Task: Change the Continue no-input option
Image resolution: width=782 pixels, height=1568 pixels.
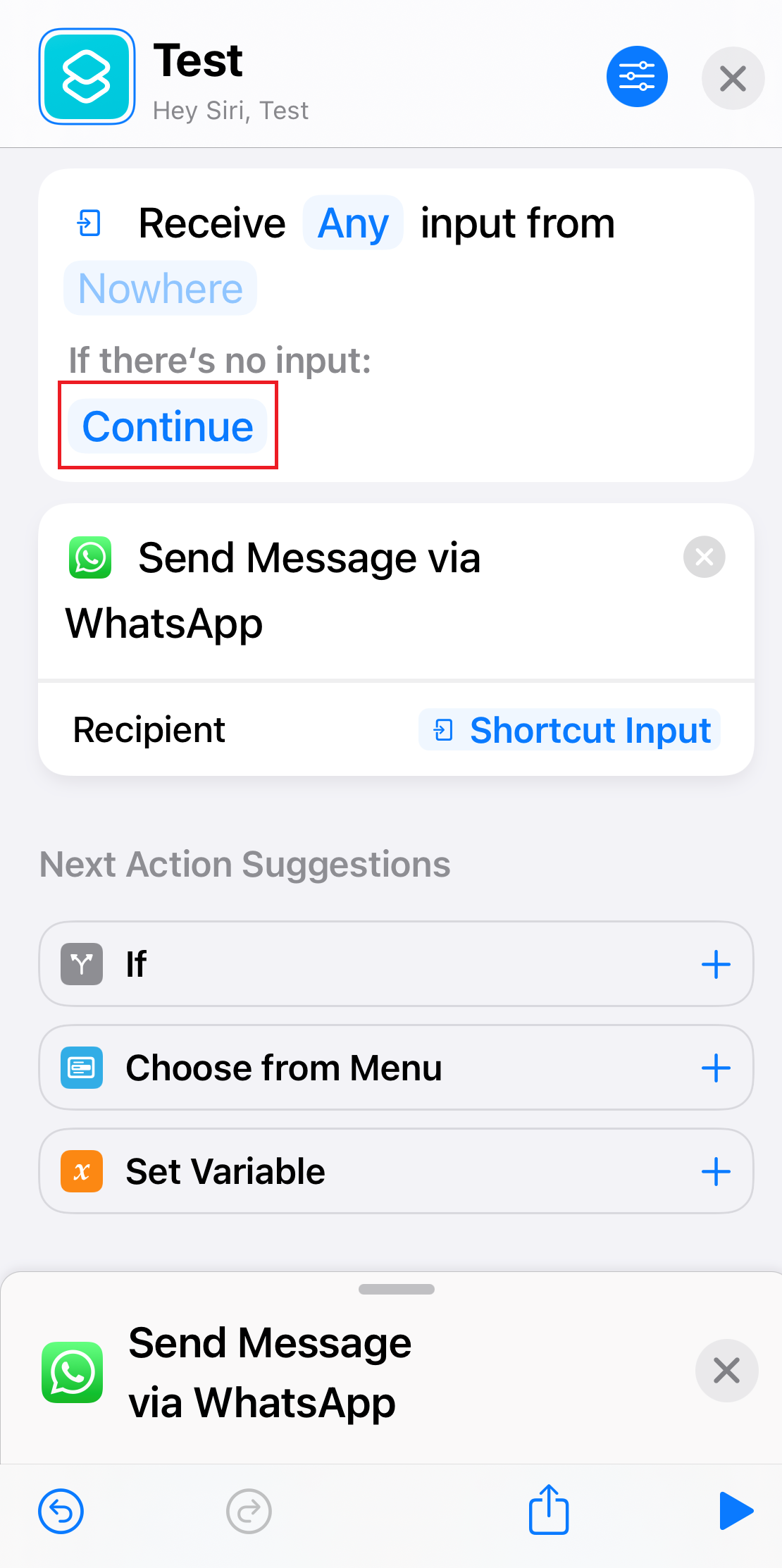Action: [x=168, y=426]
